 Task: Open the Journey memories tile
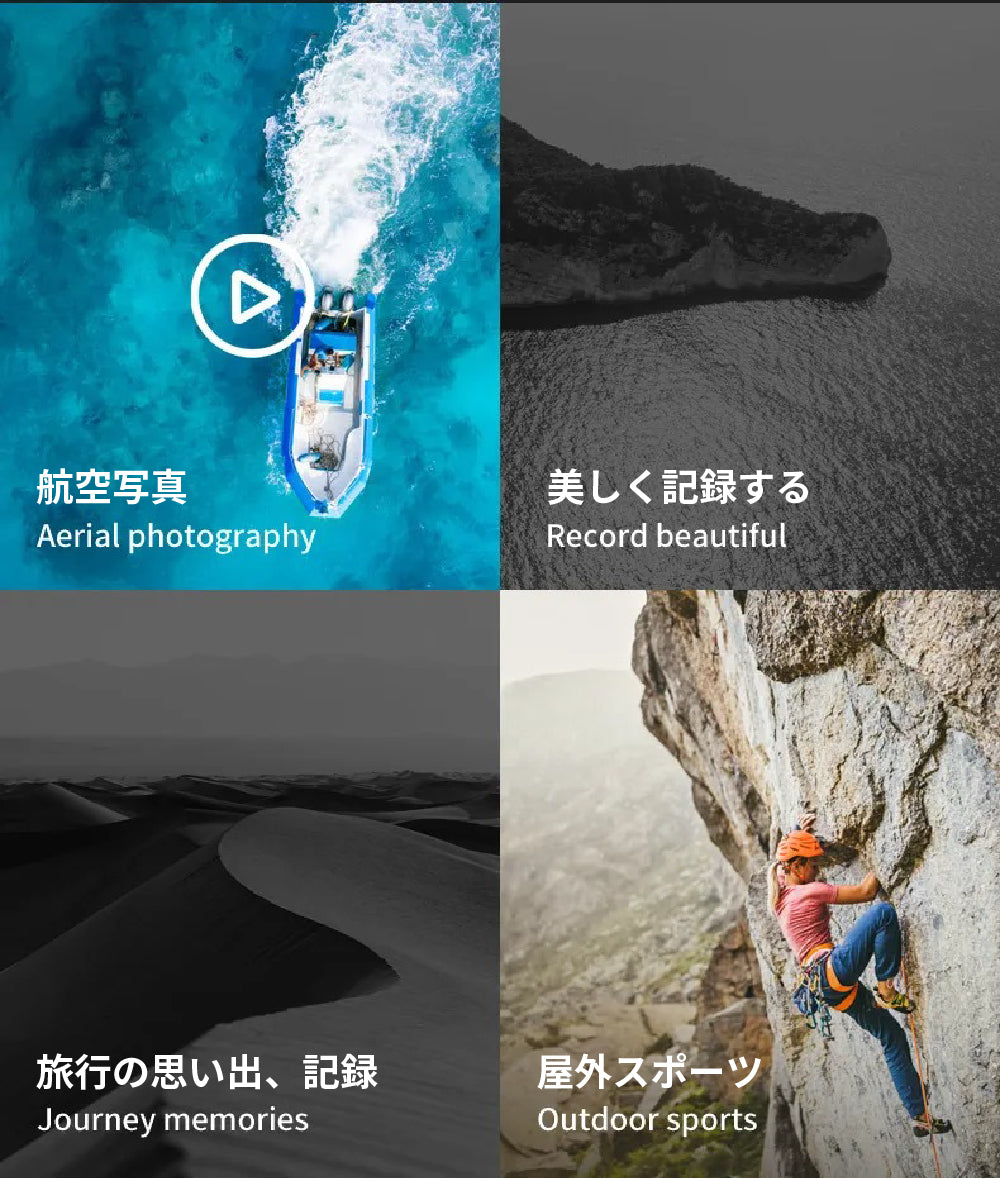[250, 885]
